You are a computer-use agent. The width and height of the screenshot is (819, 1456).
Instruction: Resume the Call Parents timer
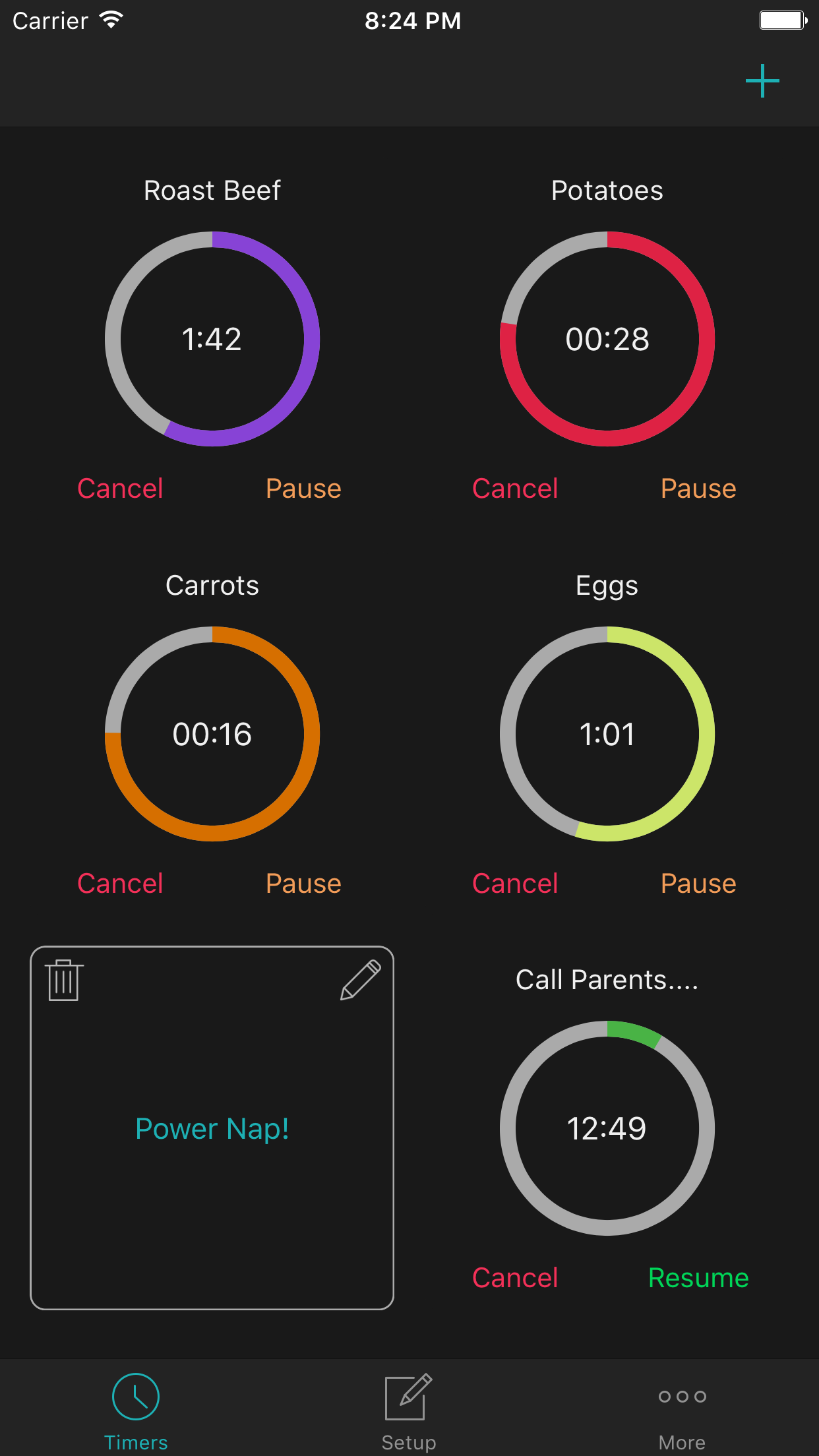[x=698, y=1278]
